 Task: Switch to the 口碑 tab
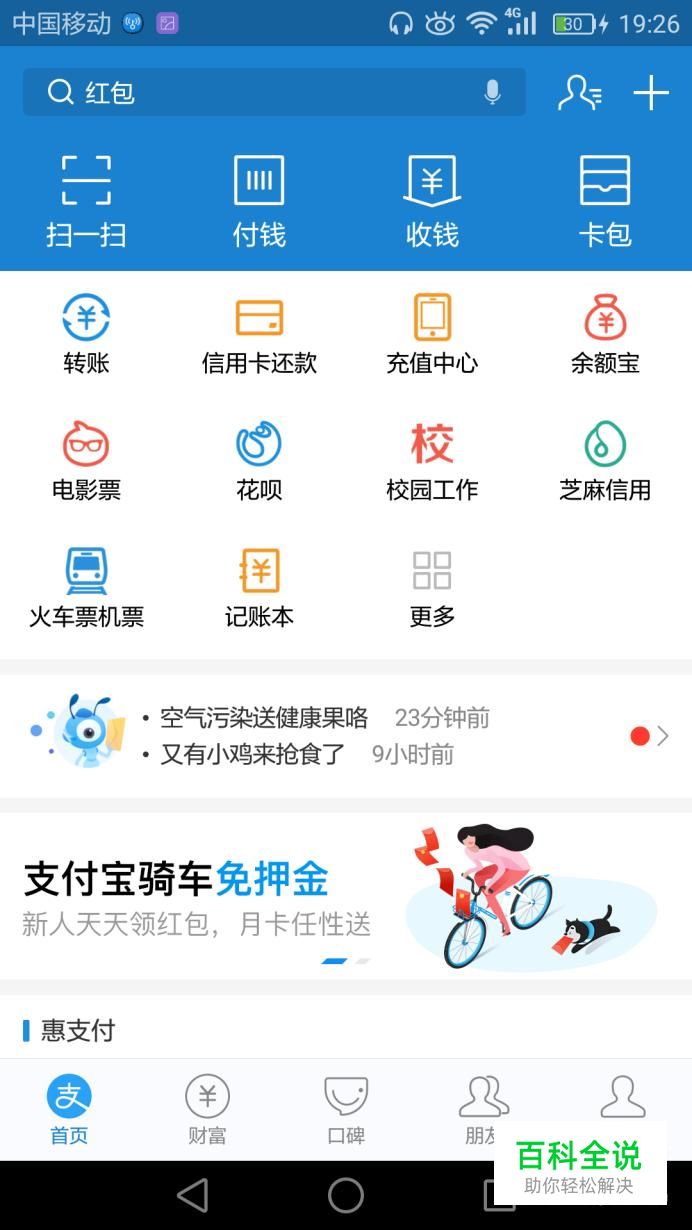coord(346,1109)
